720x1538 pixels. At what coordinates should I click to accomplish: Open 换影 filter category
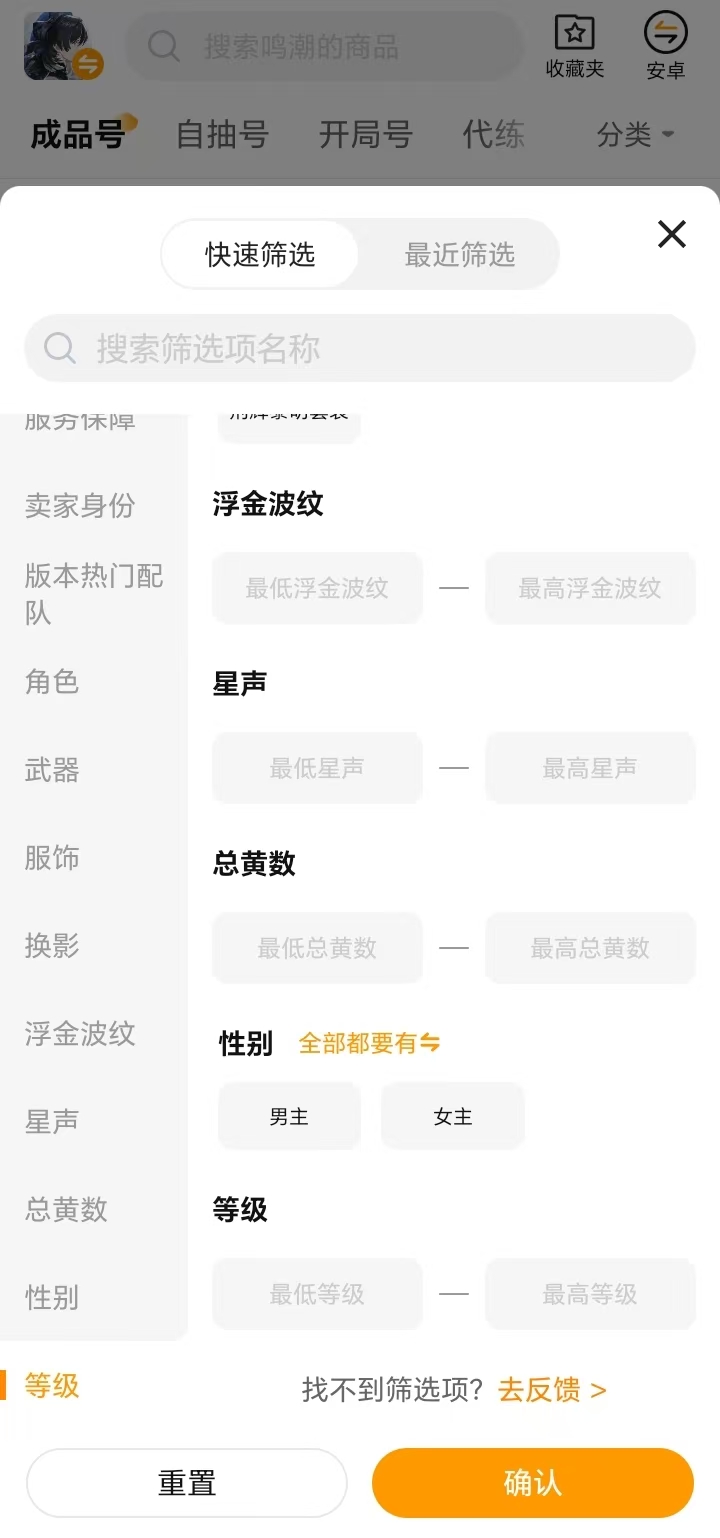[52, 946]
